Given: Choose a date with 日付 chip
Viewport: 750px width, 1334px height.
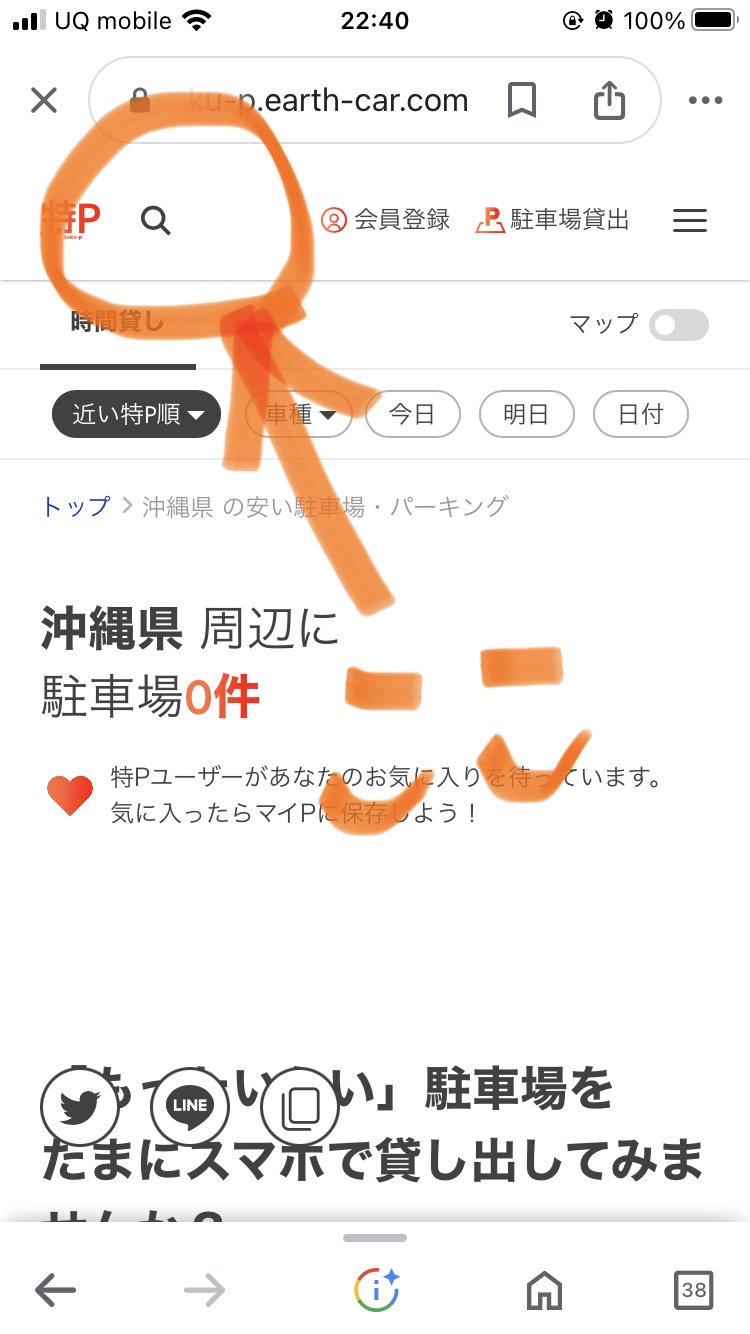Looking at the screenshot, I should pos(640,414).
